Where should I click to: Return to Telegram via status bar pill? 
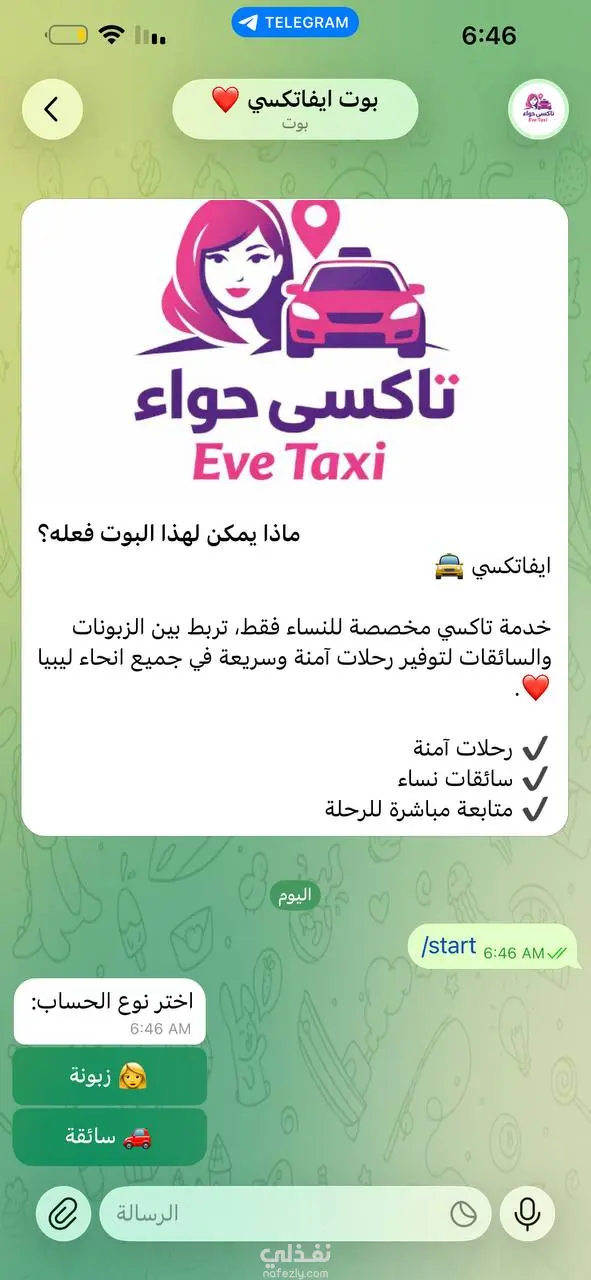tap(295, 22)
